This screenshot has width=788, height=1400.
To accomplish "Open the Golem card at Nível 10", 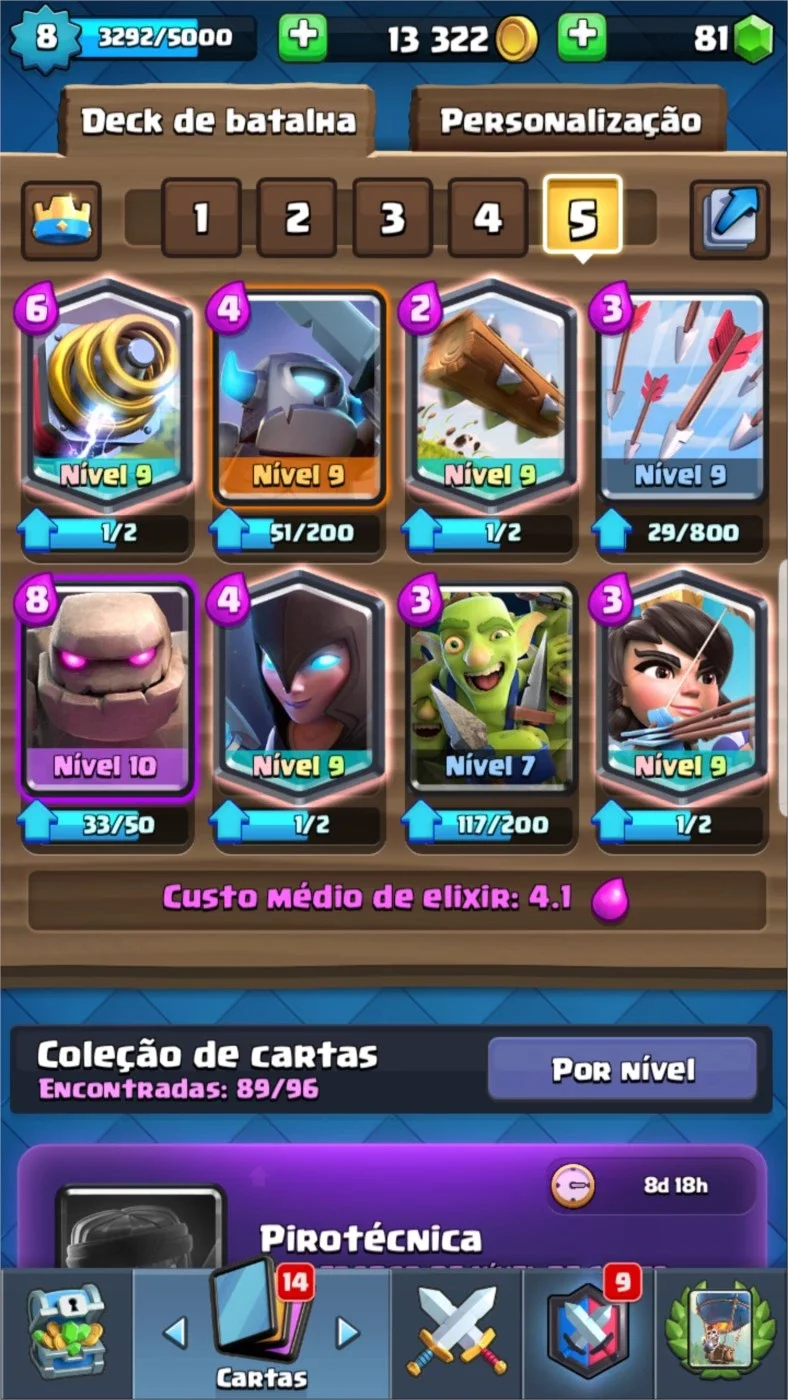I will pos(105,689).
